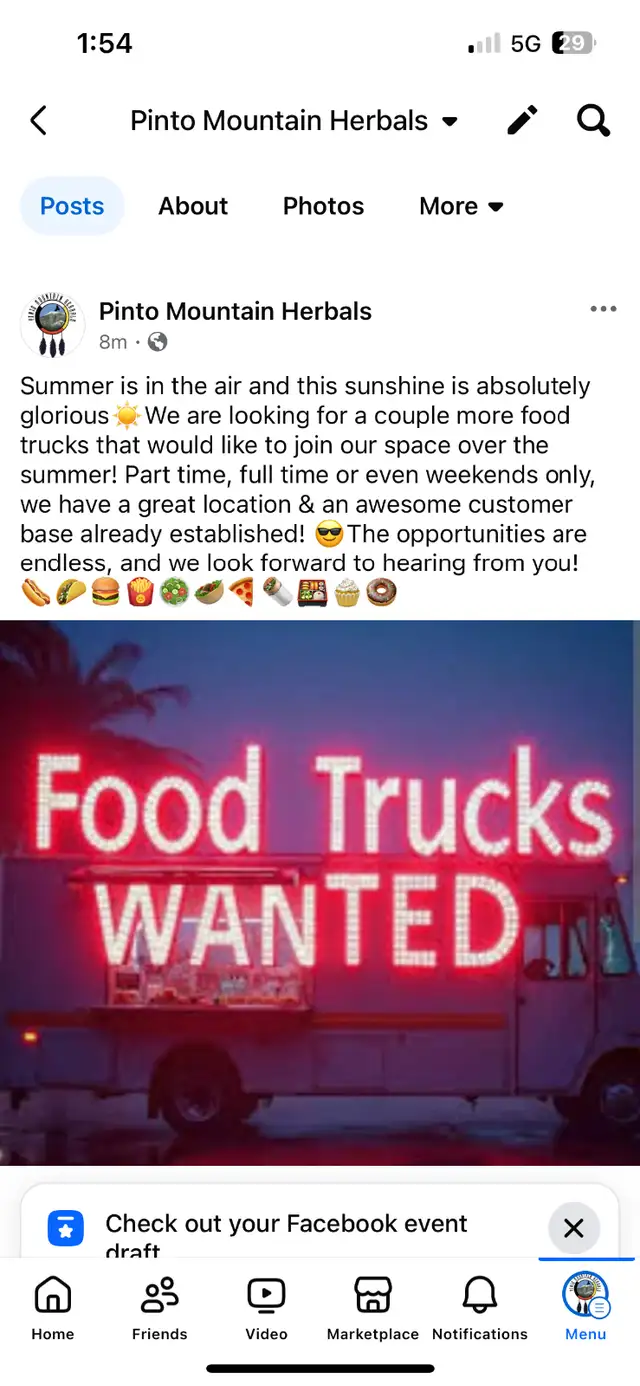Screen dimensions: 640x1386
Task: Open the Friends tab
Action: click(x=159, y=1307)
